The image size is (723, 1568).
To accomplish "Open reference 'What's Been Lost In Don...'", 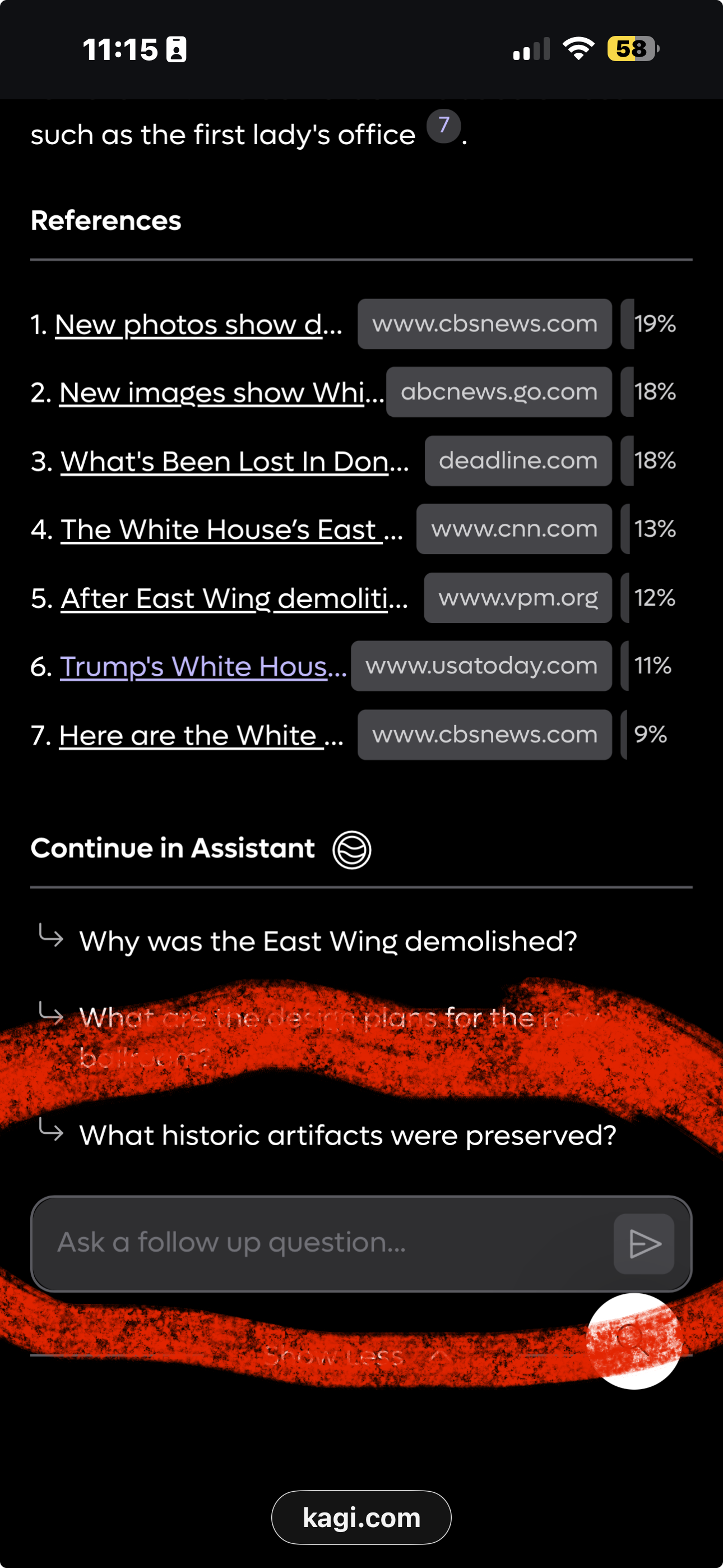I will 234,462.
